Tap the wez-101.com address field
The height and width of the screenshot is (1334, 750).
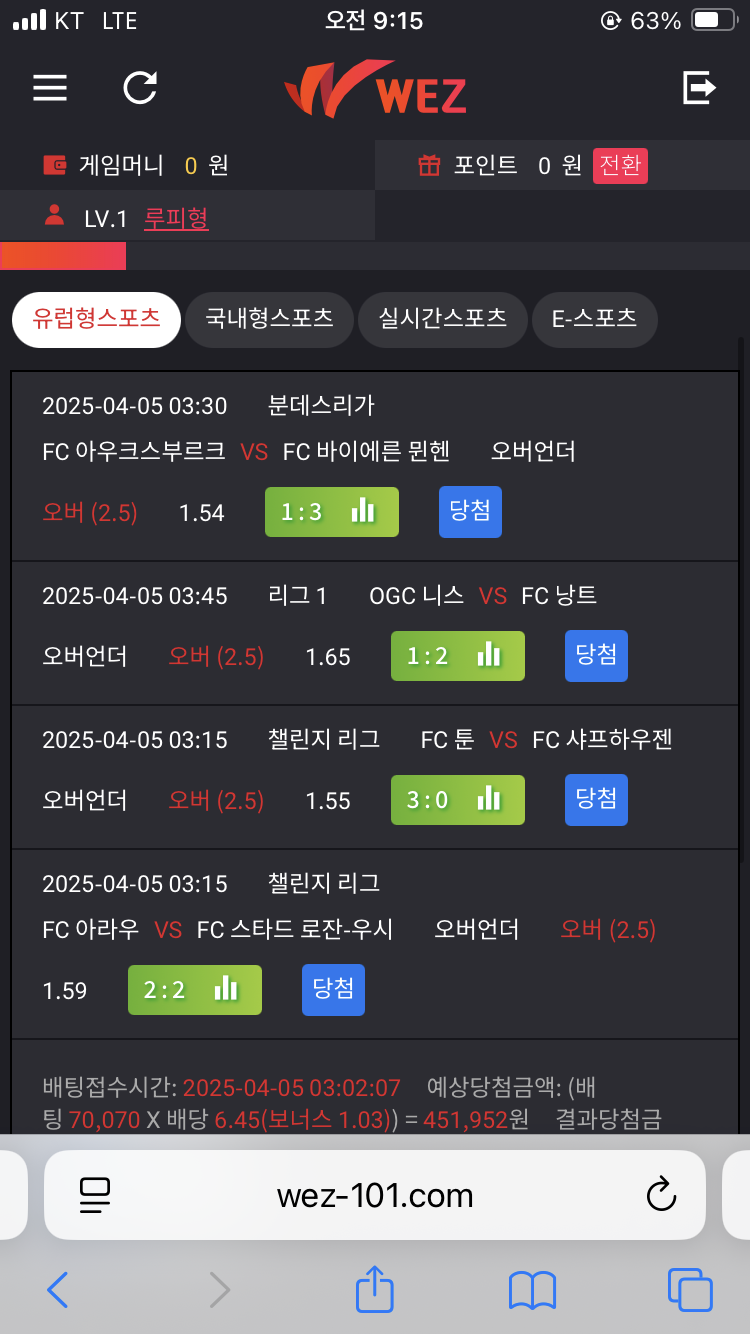point(375,1195)
